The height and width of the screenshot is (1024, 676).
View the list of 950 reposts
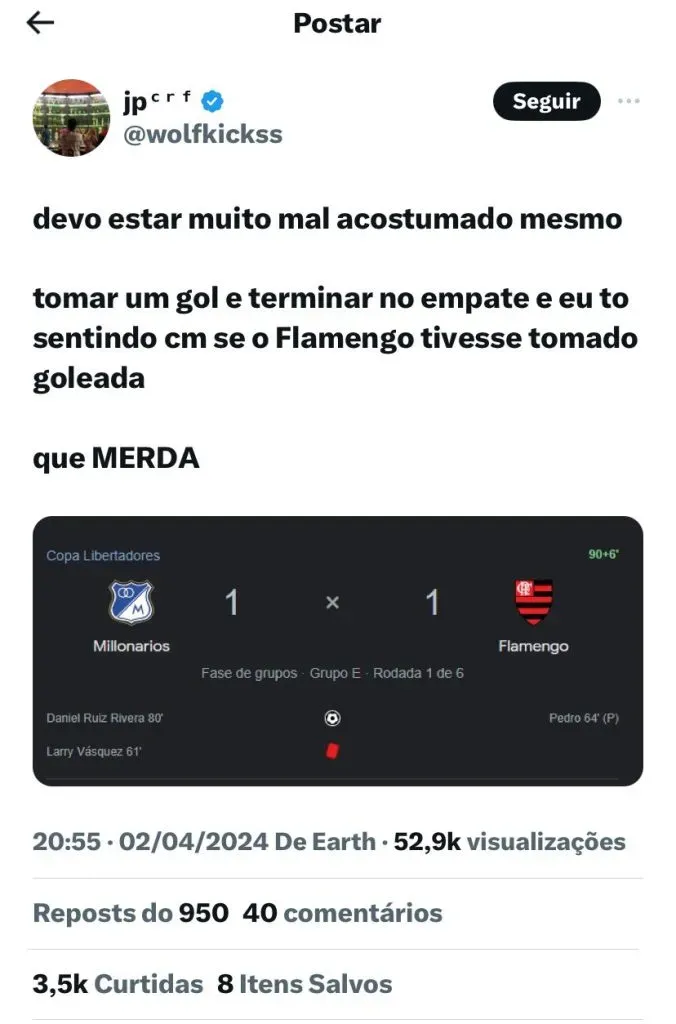(x=131, y=912)
